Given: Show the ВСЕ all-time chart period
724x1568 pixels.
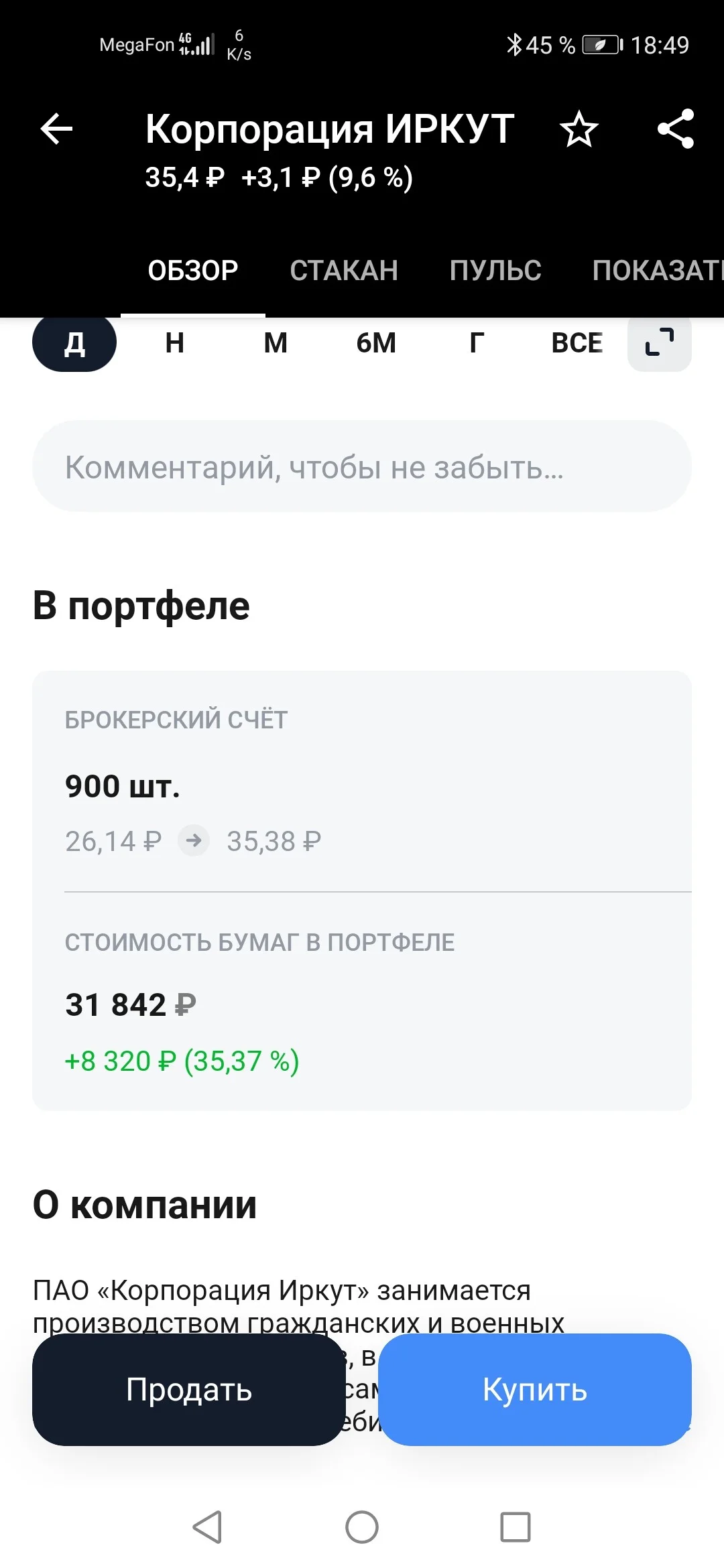Looking at the screenshot, I should (577, 342).
